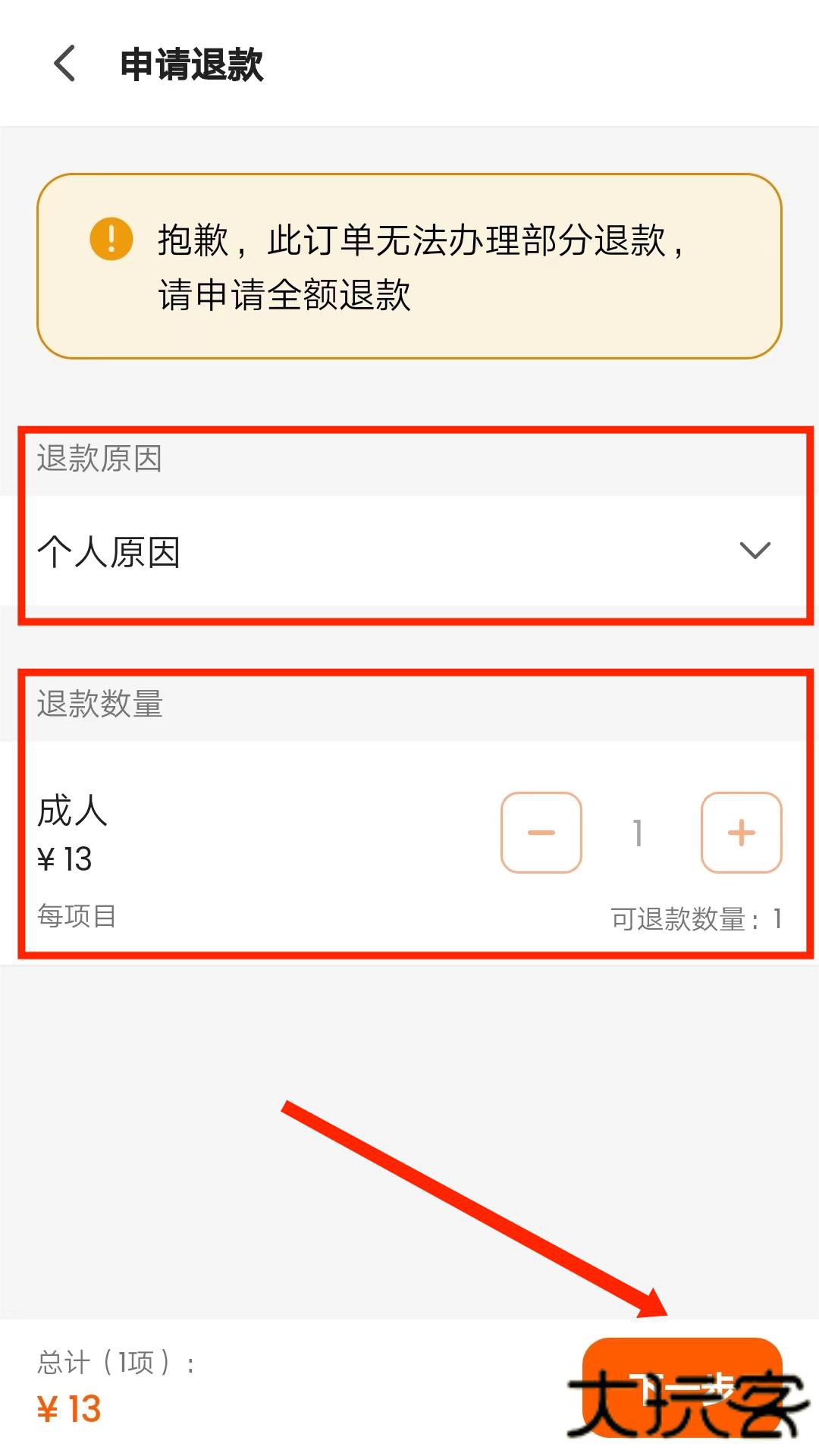Increase 成人 refund quantity

(x=741, y=833)
